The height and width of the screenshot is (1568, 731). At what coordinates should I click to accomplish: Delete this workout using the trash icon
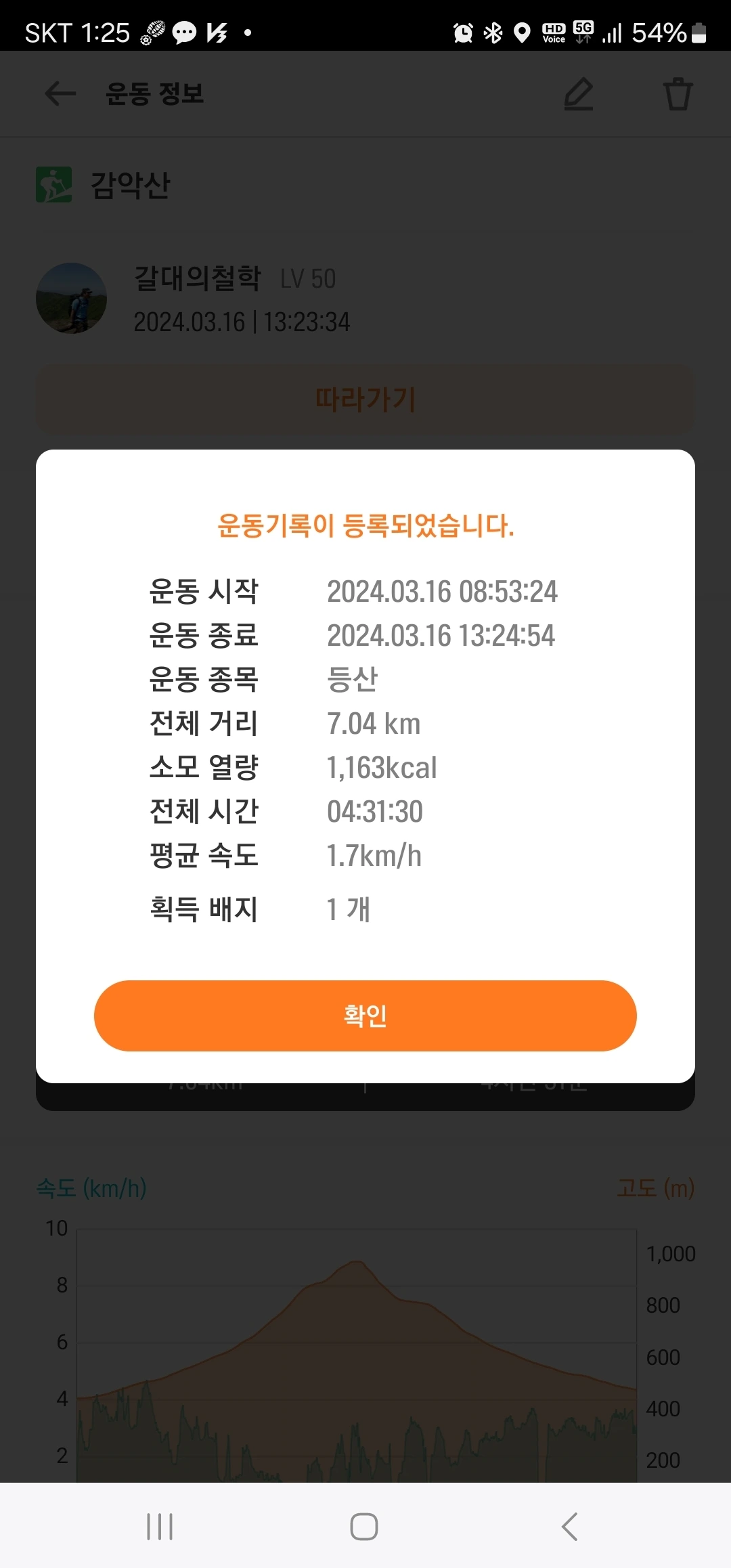(678, 93)
